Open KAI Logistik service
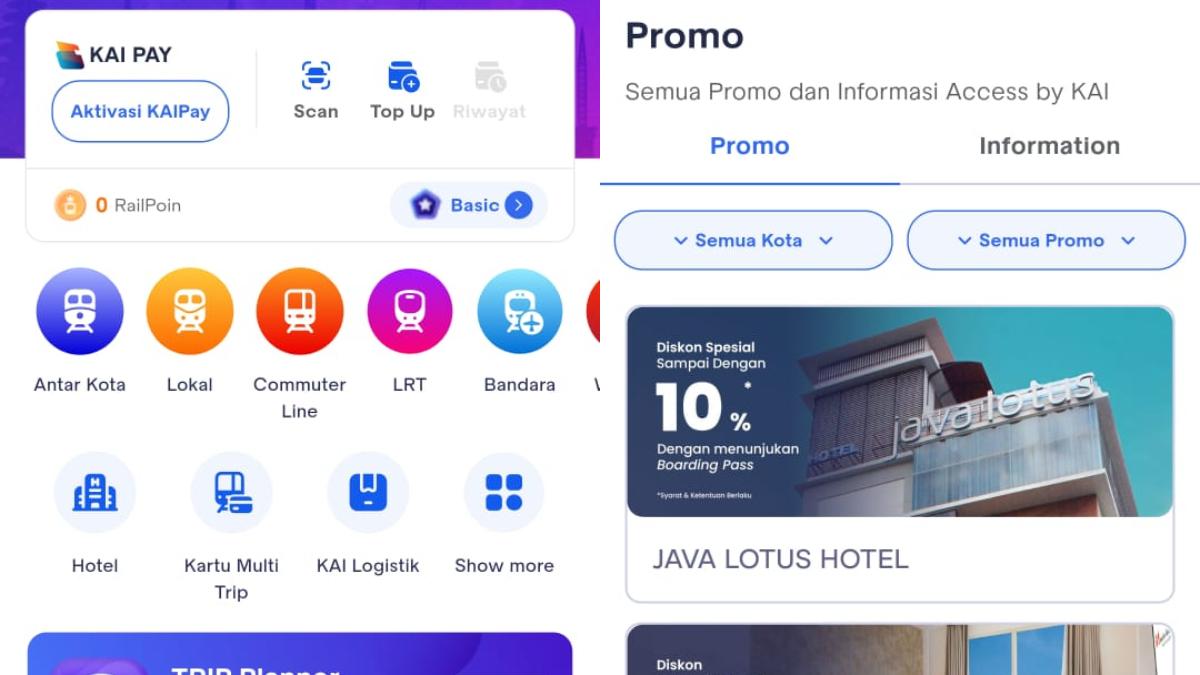This screenshot has width=1200, height=675. click(367, 493)
